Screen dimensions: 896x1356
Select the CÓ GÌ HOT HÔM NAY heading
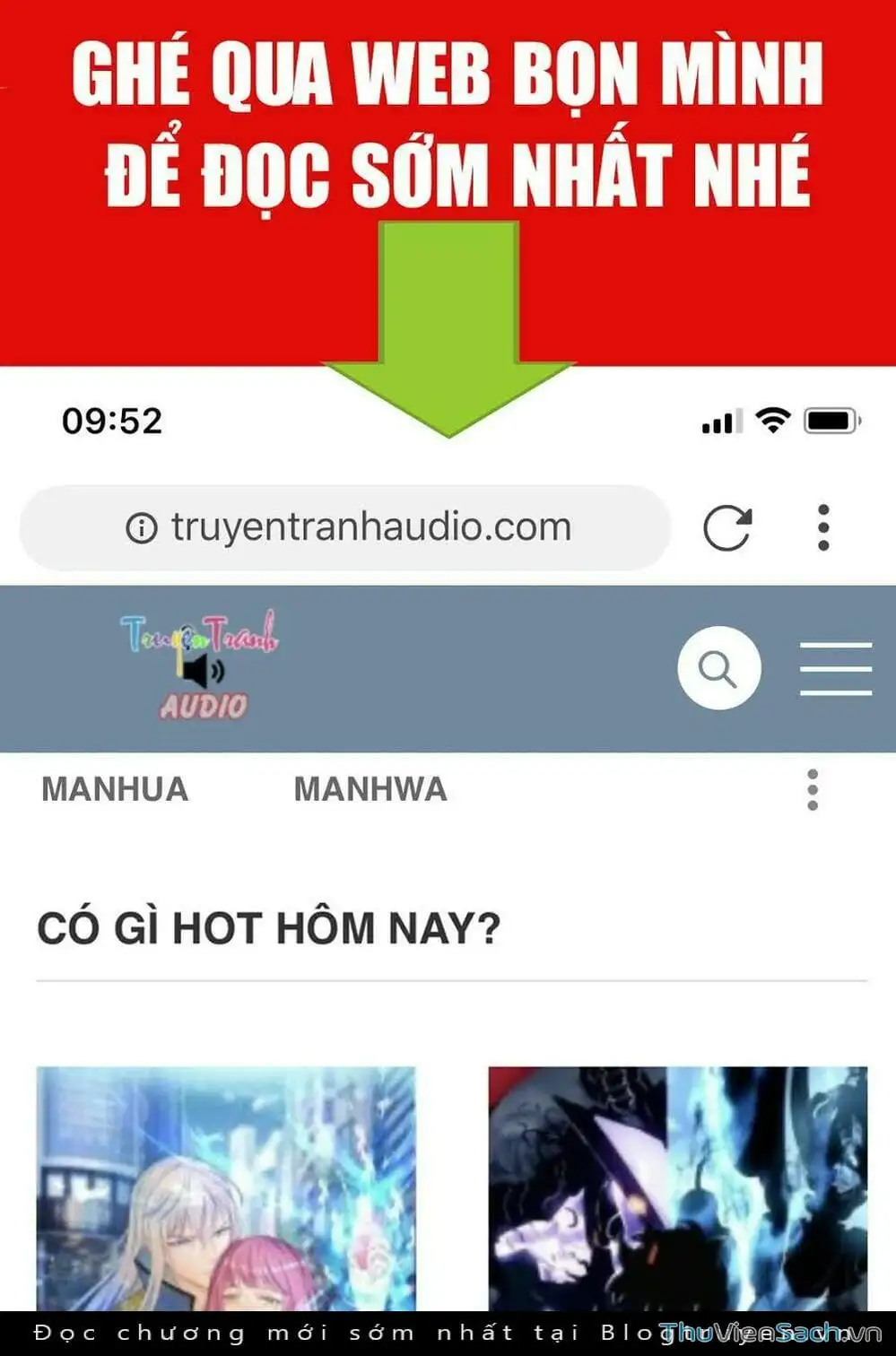pyautogui.click(x=269, y=930)
